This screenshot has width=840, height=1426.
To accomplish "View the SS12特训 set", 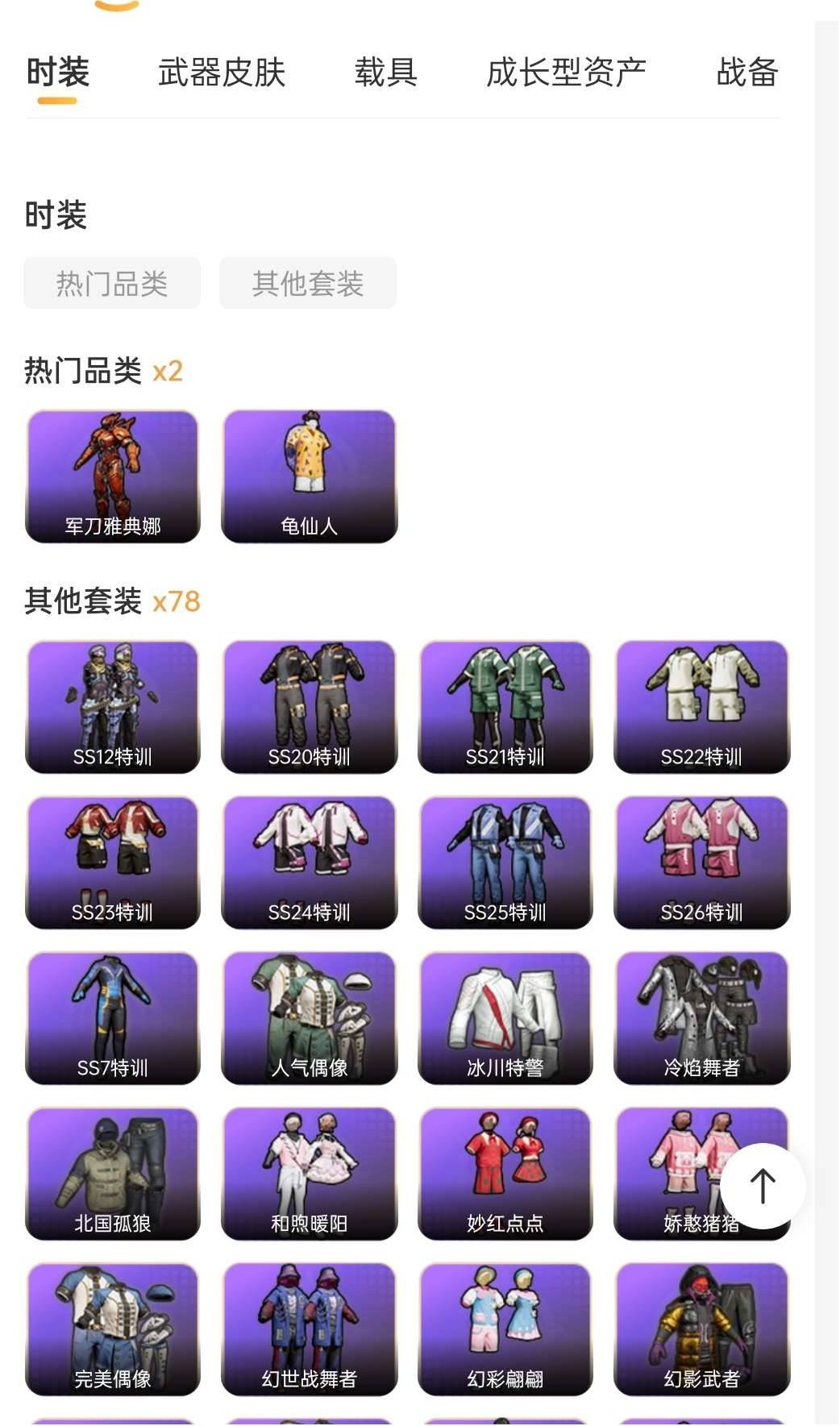I will (x=113, y=707).
